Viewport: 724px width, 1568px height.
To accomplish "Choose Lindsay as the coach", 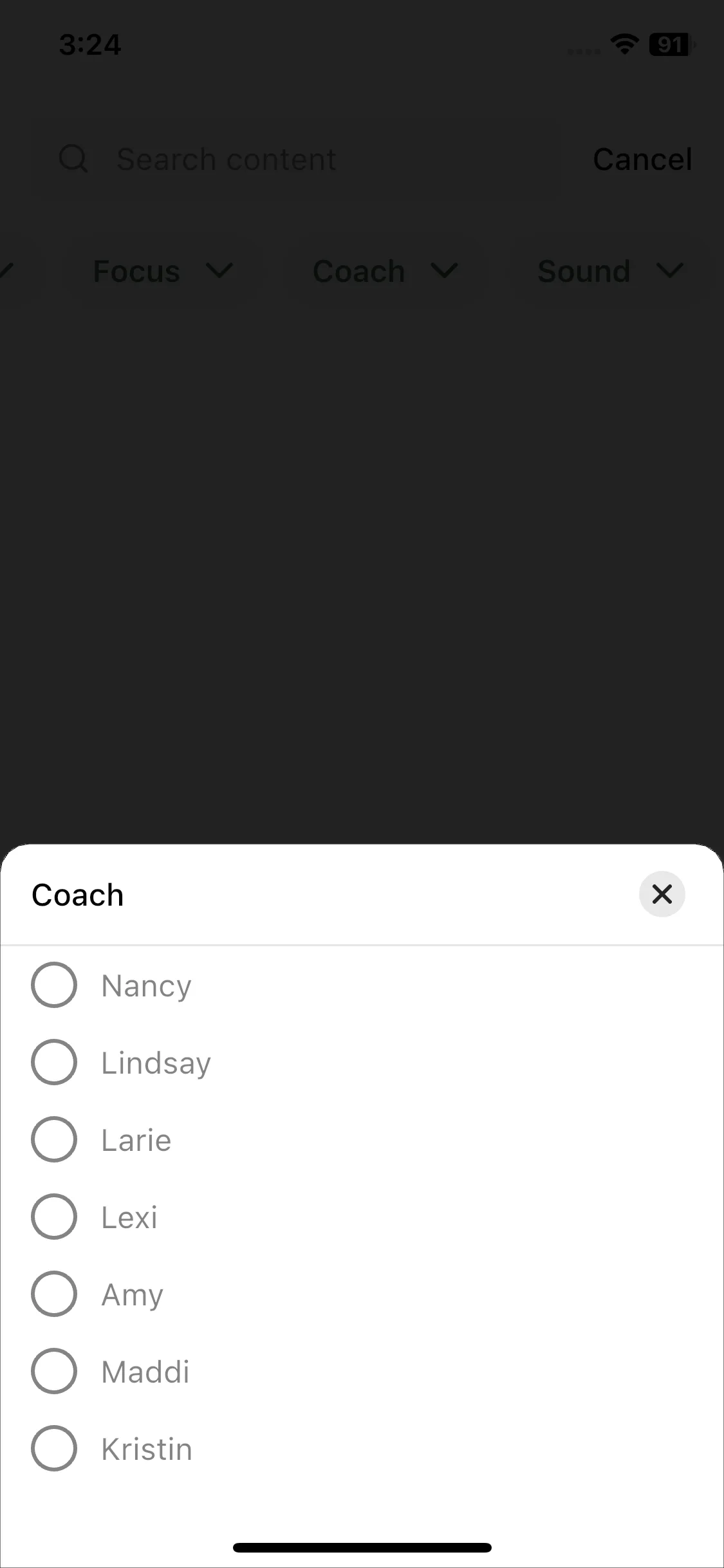I will click(54, 1062).
